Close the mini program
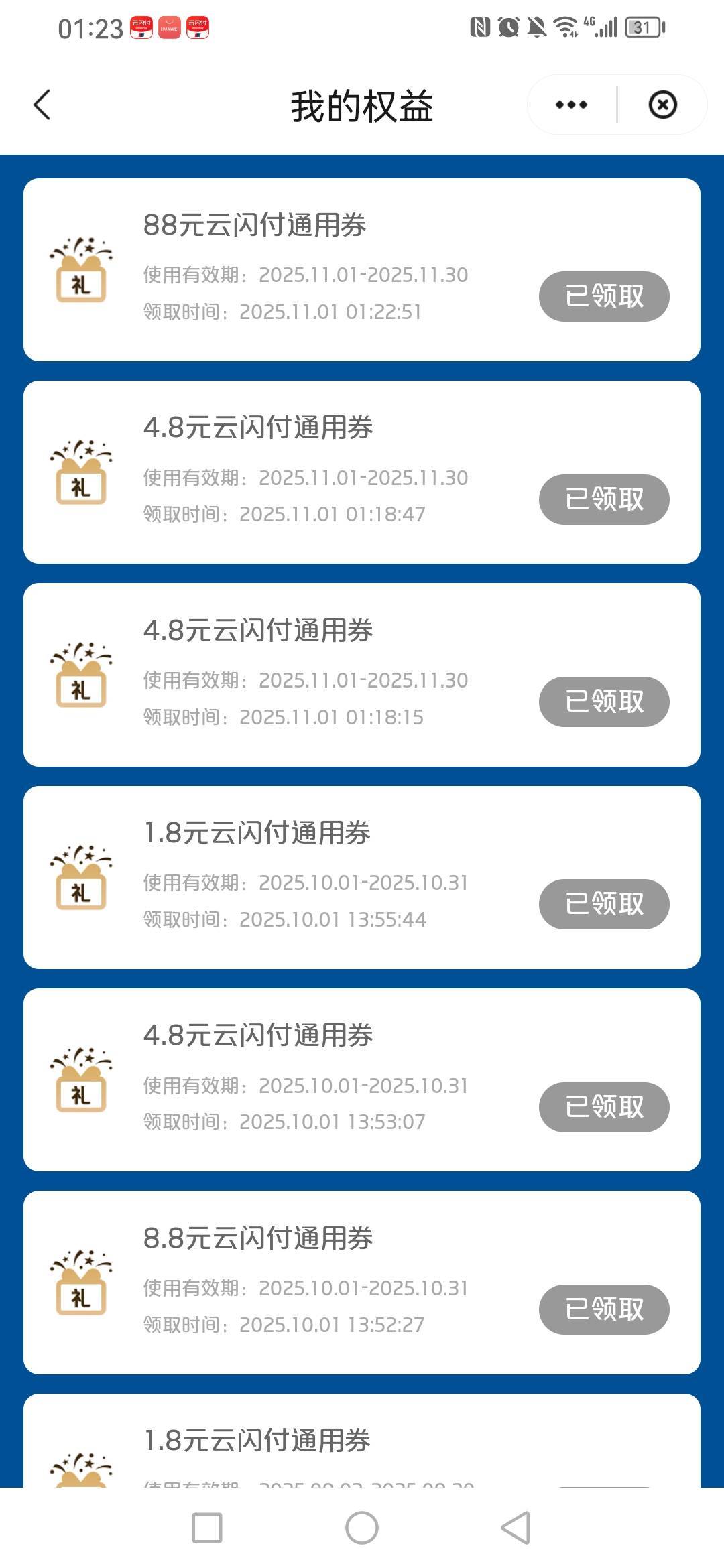The width and height of the screenshot is (724, 1568). (x=662, y=105)
